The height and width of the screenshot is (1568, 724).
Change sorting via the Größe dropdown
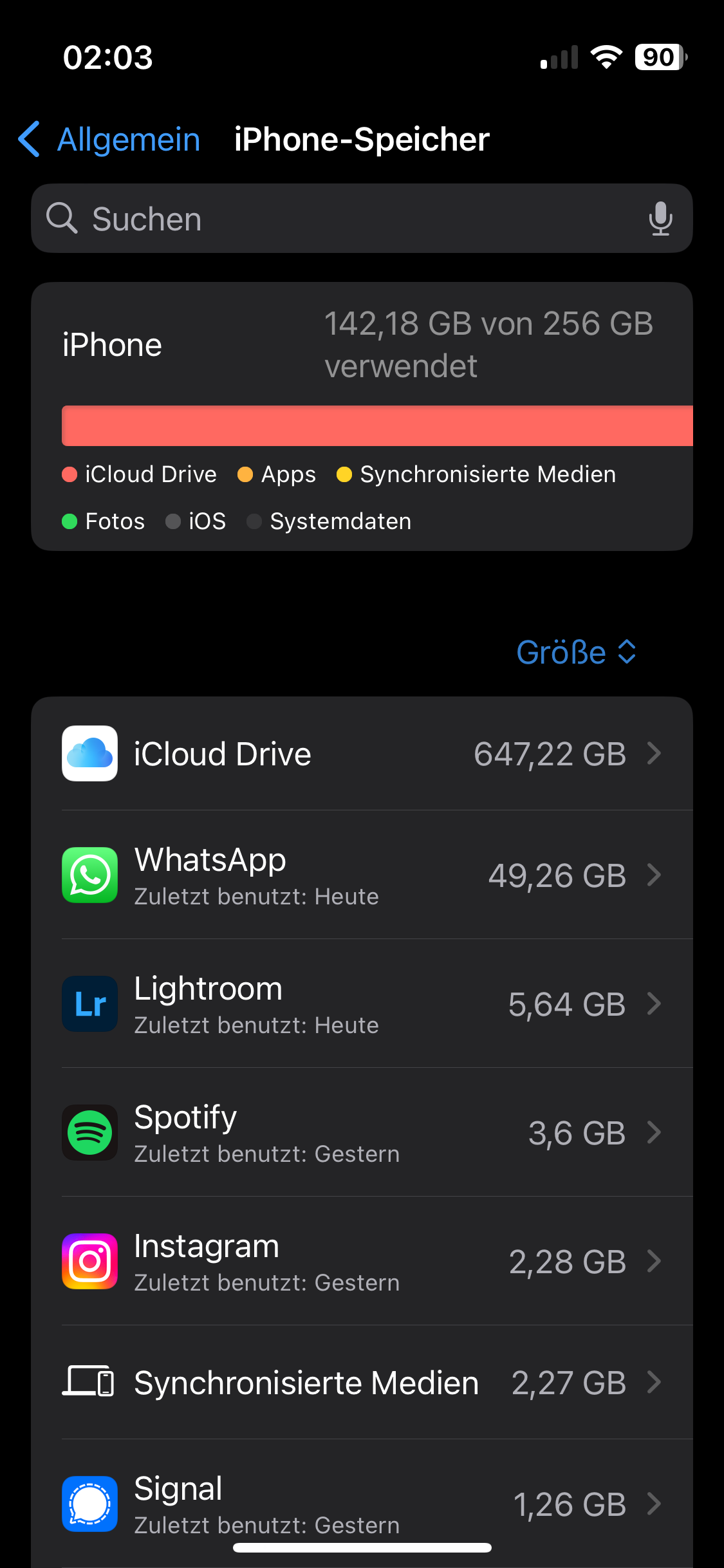point(576,652)
